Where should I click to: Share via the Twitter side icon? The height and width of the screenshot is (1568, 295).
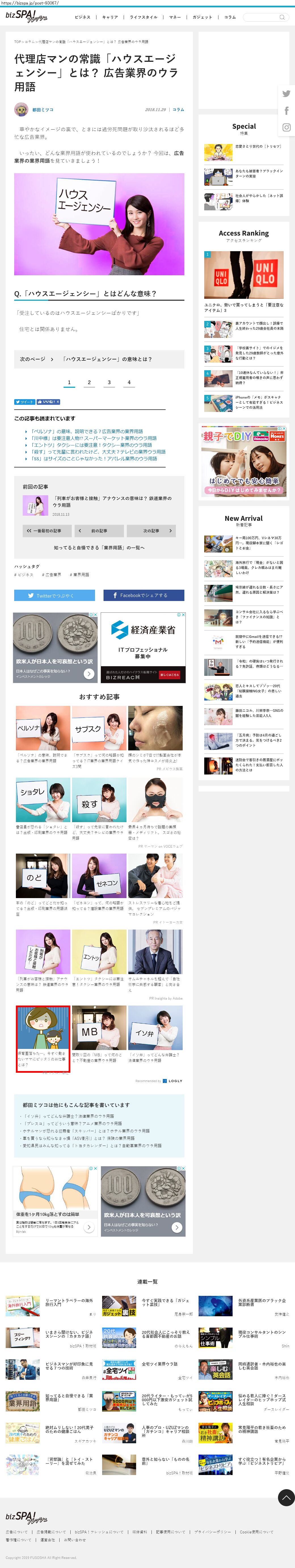tap(286, 94)
